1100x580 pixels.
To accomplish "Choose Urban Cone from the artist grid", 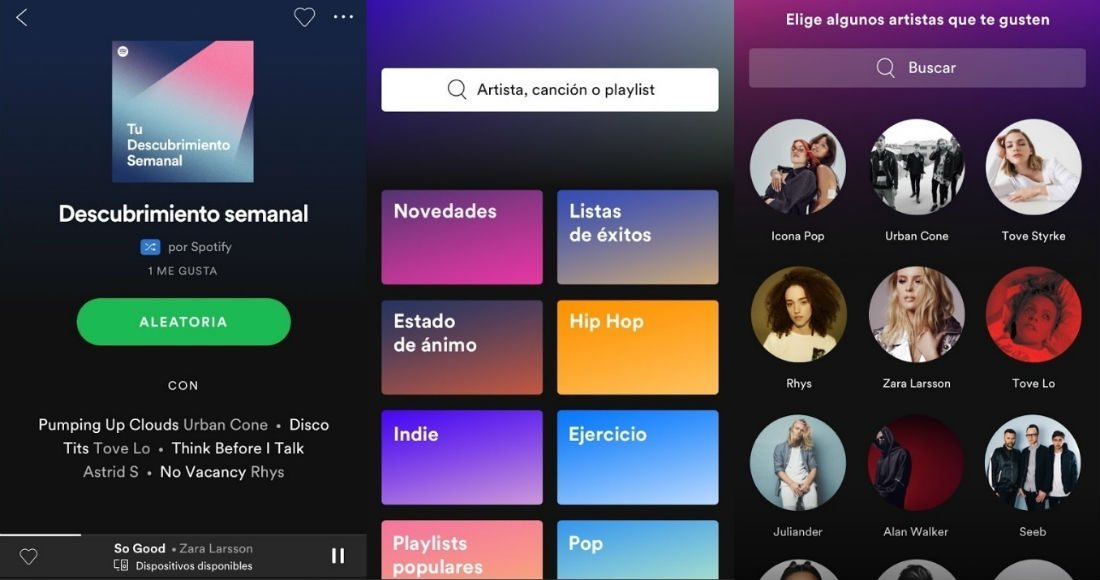I will click(x=917, y=167).
